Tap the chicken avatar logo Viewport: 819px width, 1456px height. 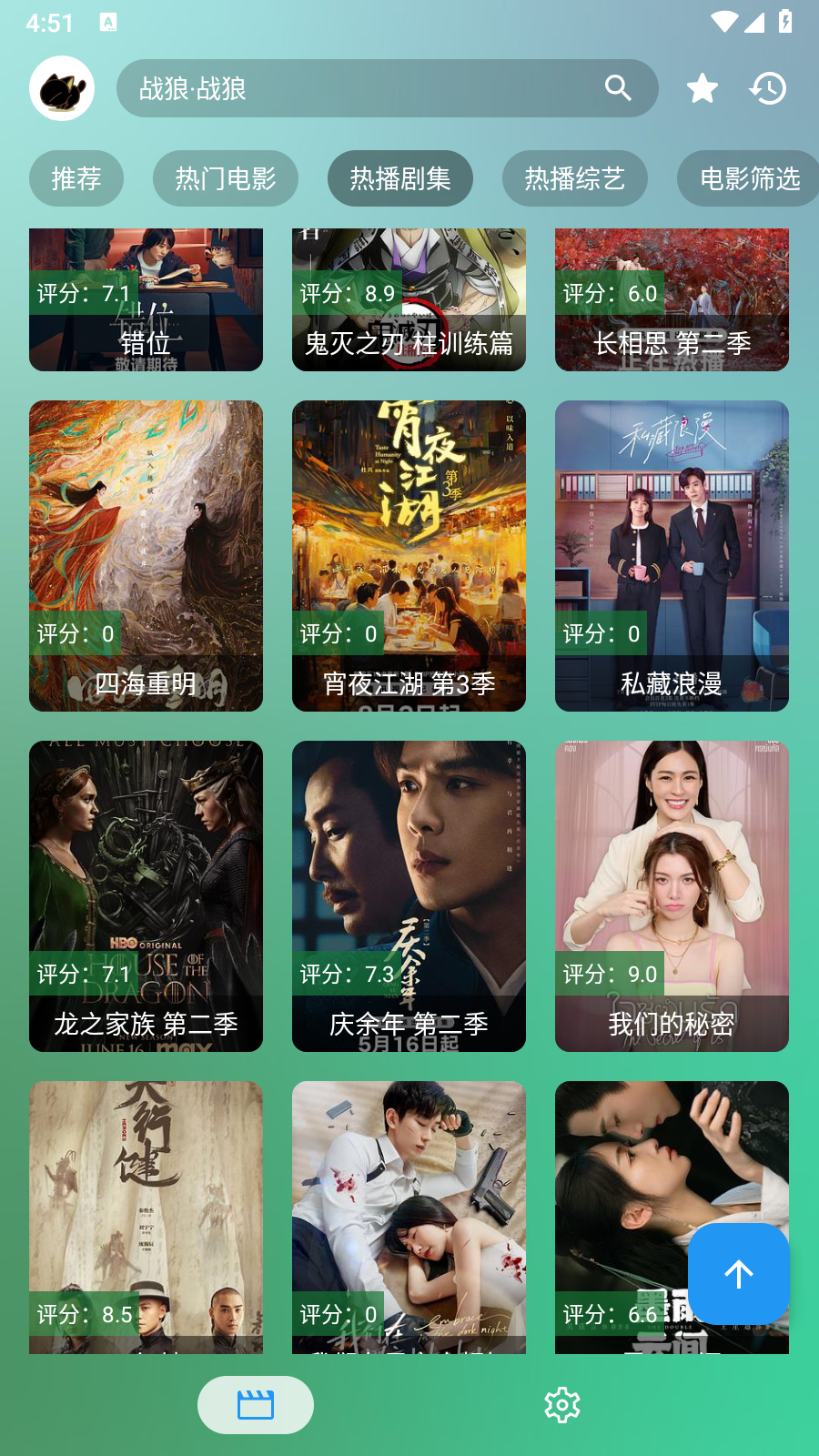pyautogui.click(x=62, y=88)
